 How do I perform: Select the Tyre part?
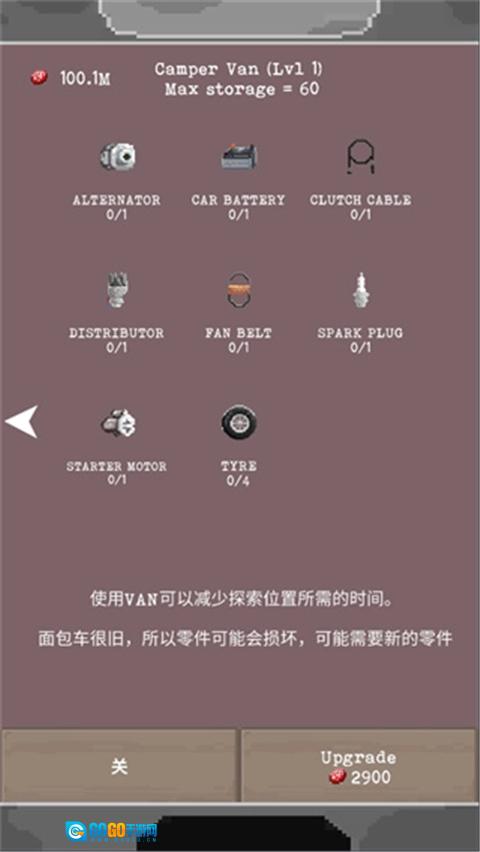point(239,447)
